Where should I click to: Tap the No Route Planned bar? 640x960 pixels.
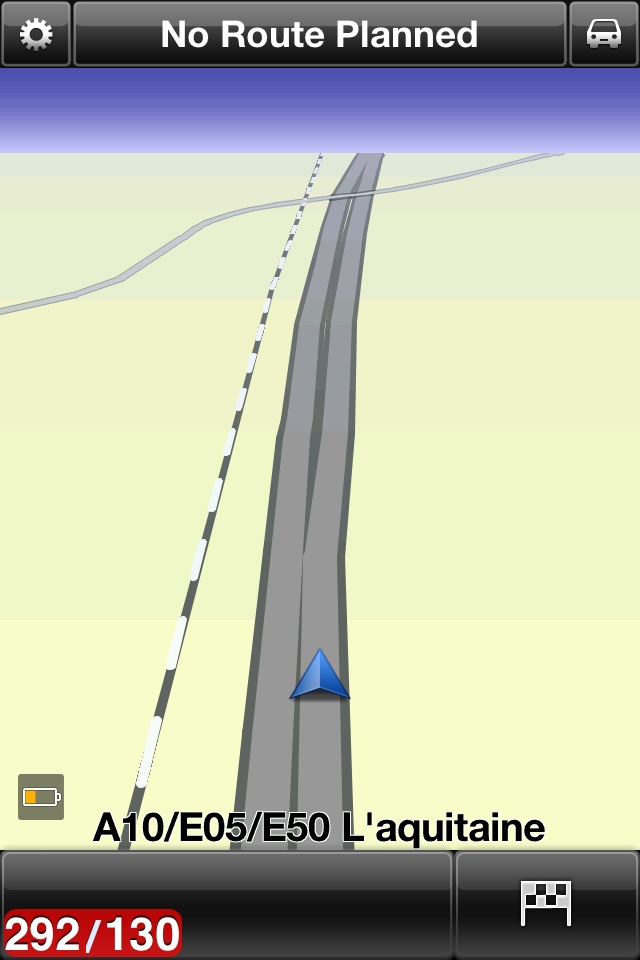coord(320,34)
